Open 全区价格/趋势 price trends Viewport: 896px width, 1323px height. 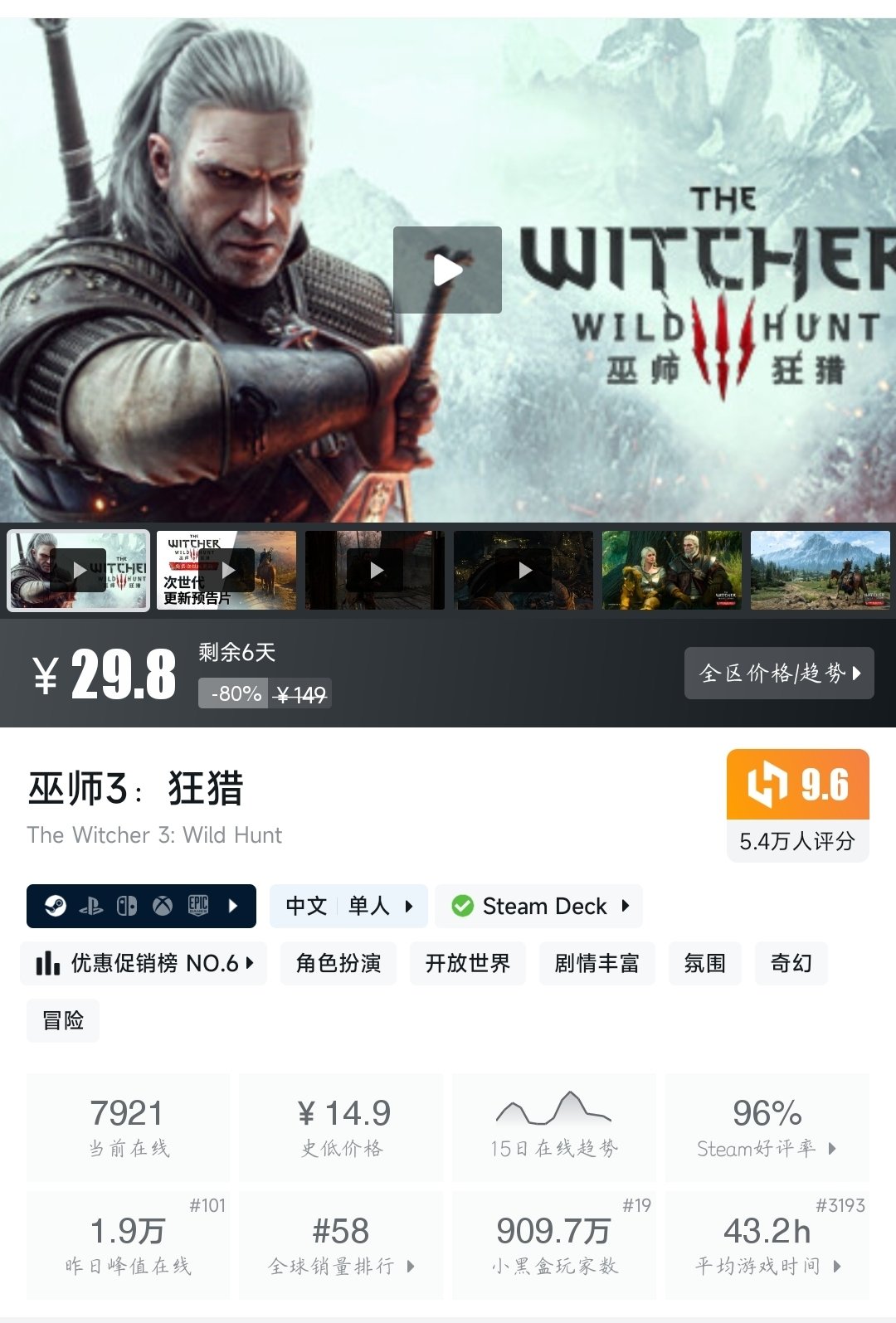779,673
